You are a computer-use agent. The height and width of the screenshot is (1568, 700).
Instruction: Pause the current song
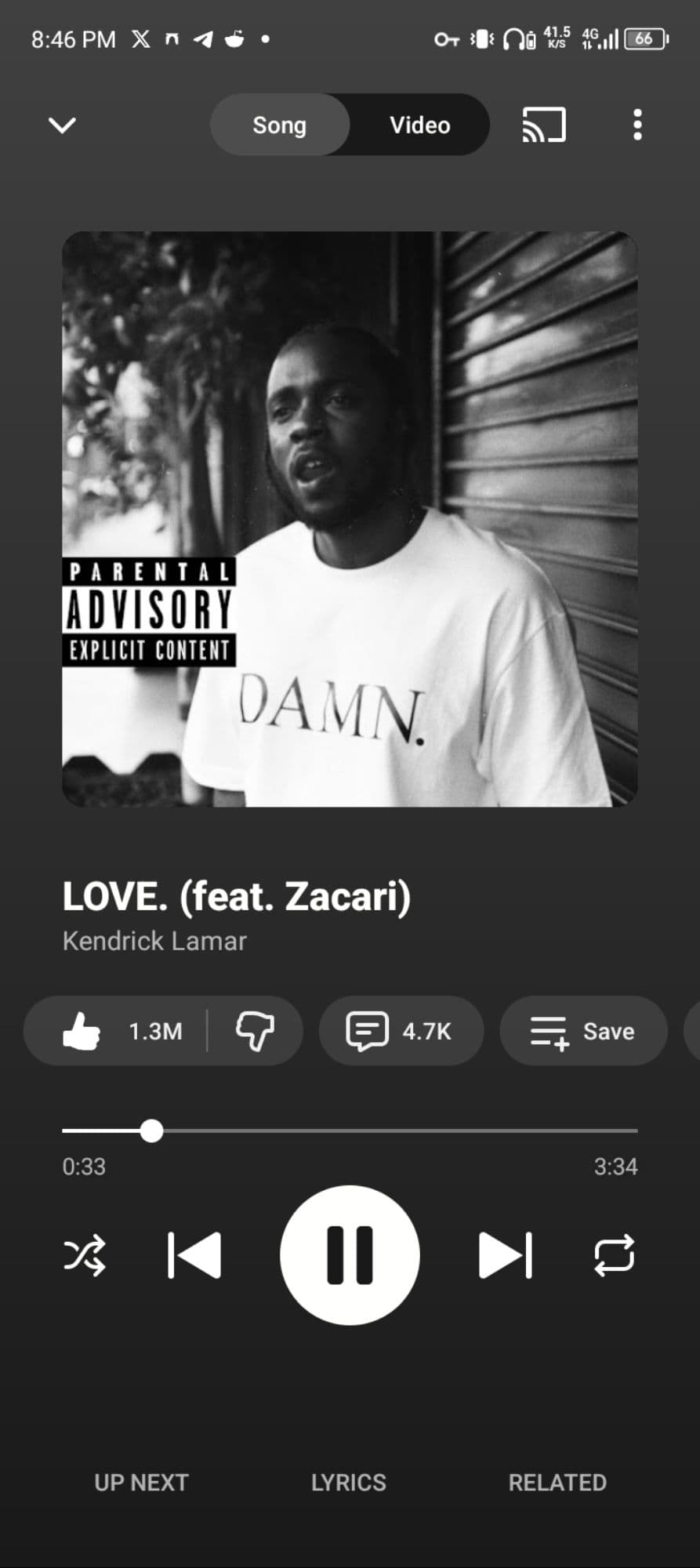pyautogui.click(x=350, y=1255)
